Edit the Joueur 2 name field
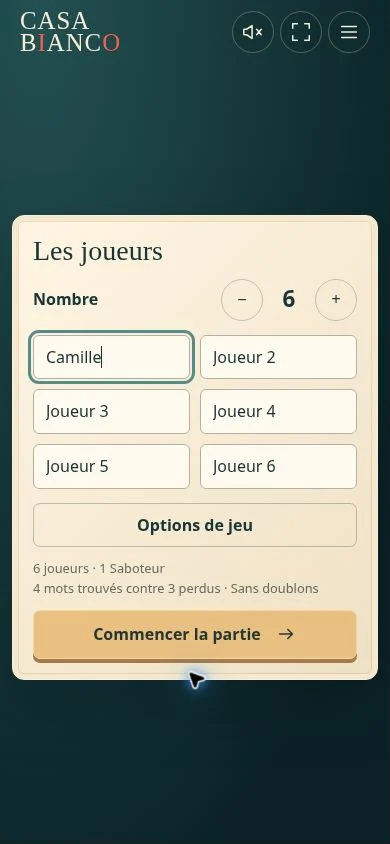This screenshot has width=390, height=844. (278, 357)
